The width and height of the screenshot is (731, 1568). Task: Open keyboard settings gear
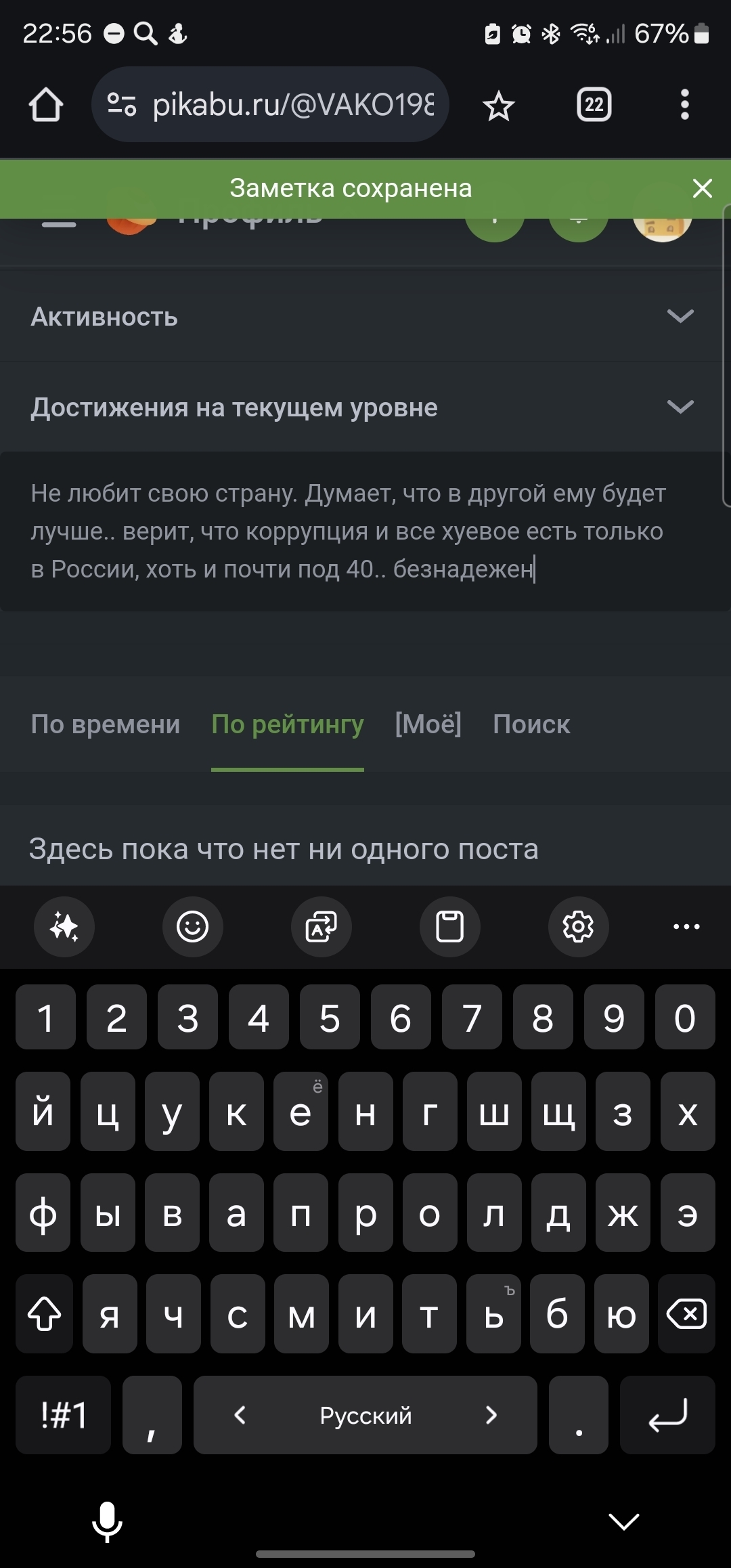pyautogui.click(x=578, y=926)
